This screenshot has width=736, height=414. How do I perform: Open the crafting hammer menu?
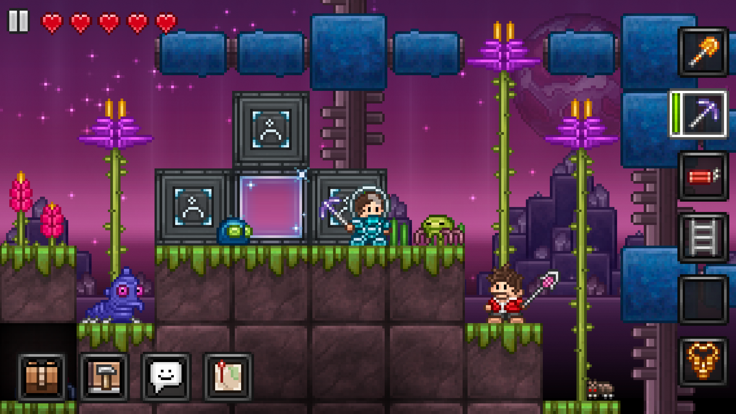point(104,377)
